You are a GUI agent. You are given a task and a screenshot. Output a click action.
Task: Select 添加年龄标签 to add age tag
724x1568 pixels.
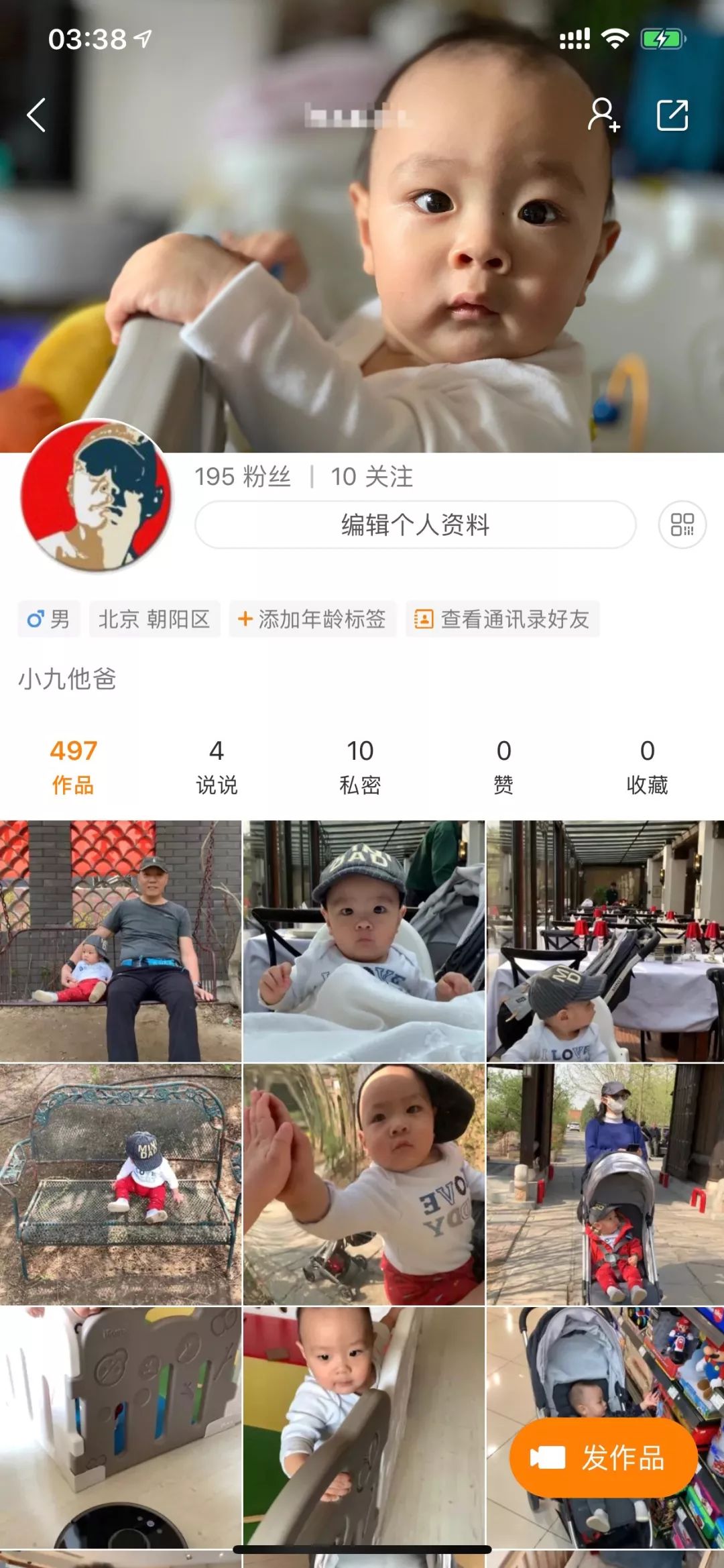pyautogui.click(x=312, y=618)
